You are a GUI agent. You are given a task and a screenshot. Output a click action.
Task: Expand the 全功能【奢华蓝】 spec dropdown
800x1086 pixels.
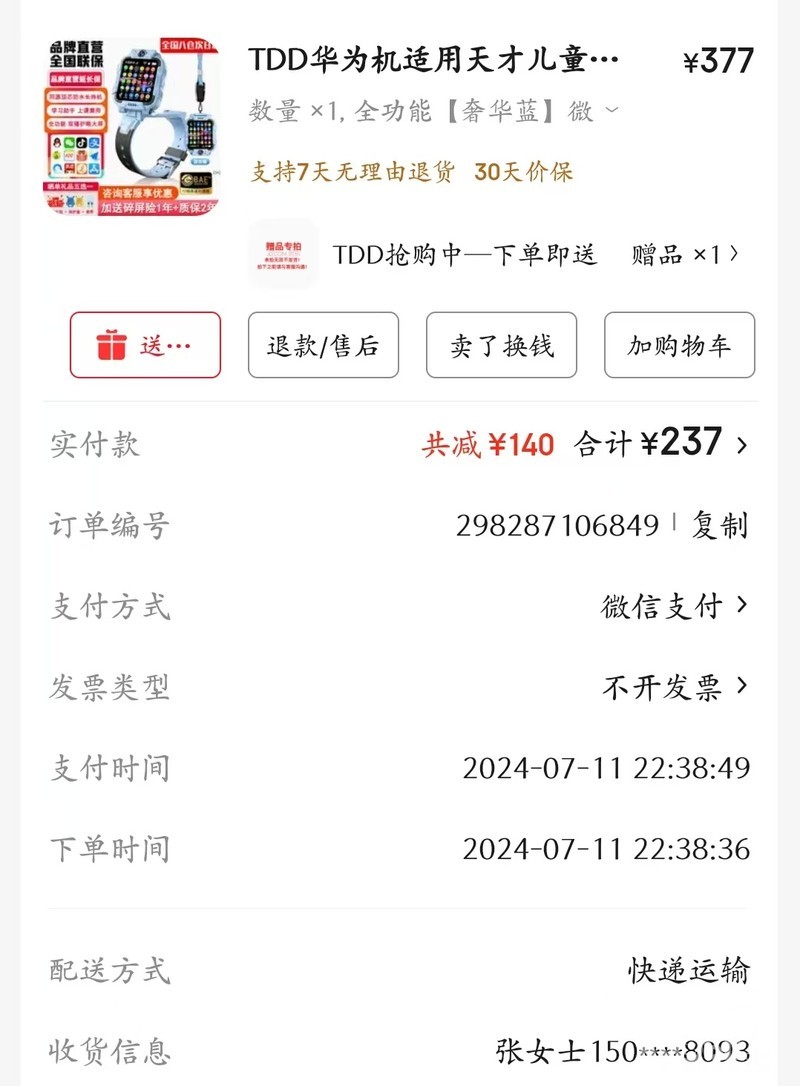tap(611, 111)
